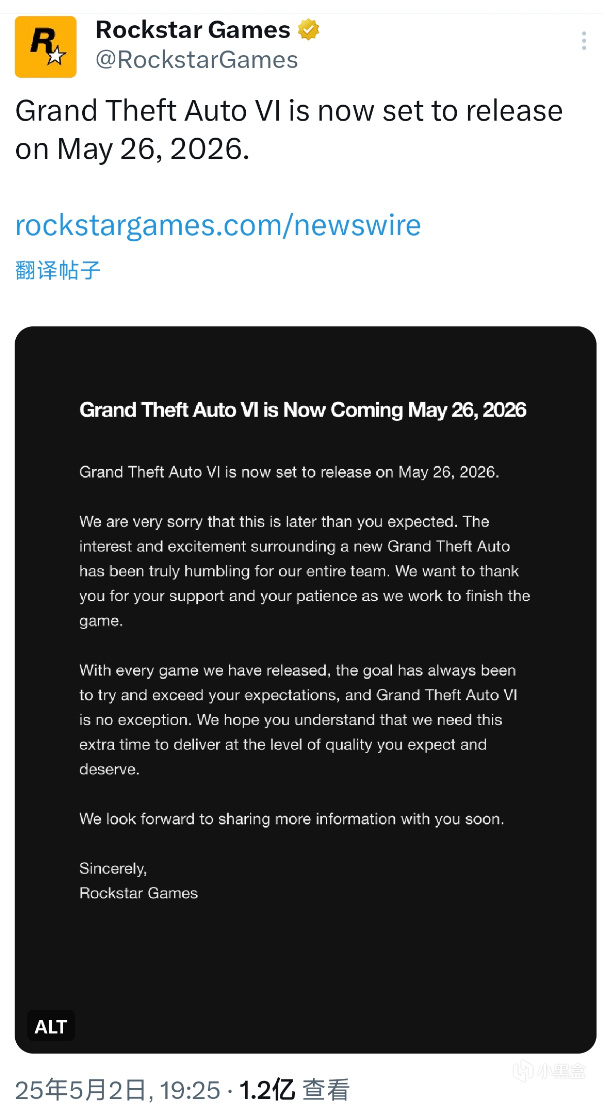
Task: Open the post's overflow menu
Action: (584, 40)
